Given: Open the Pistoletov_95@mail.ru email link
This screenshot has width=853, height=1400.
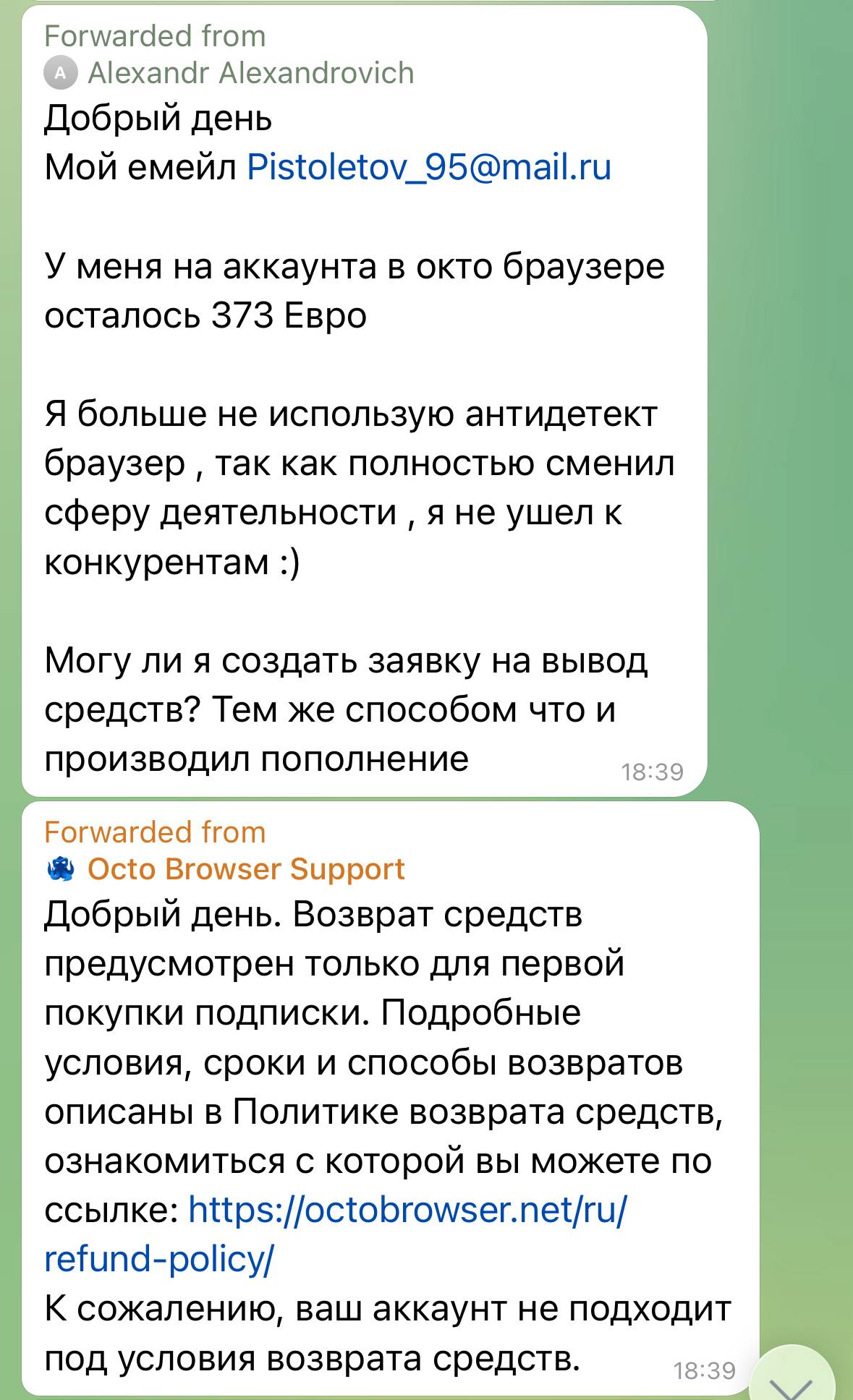Looking at the screenshot, I should pos(429,168).
